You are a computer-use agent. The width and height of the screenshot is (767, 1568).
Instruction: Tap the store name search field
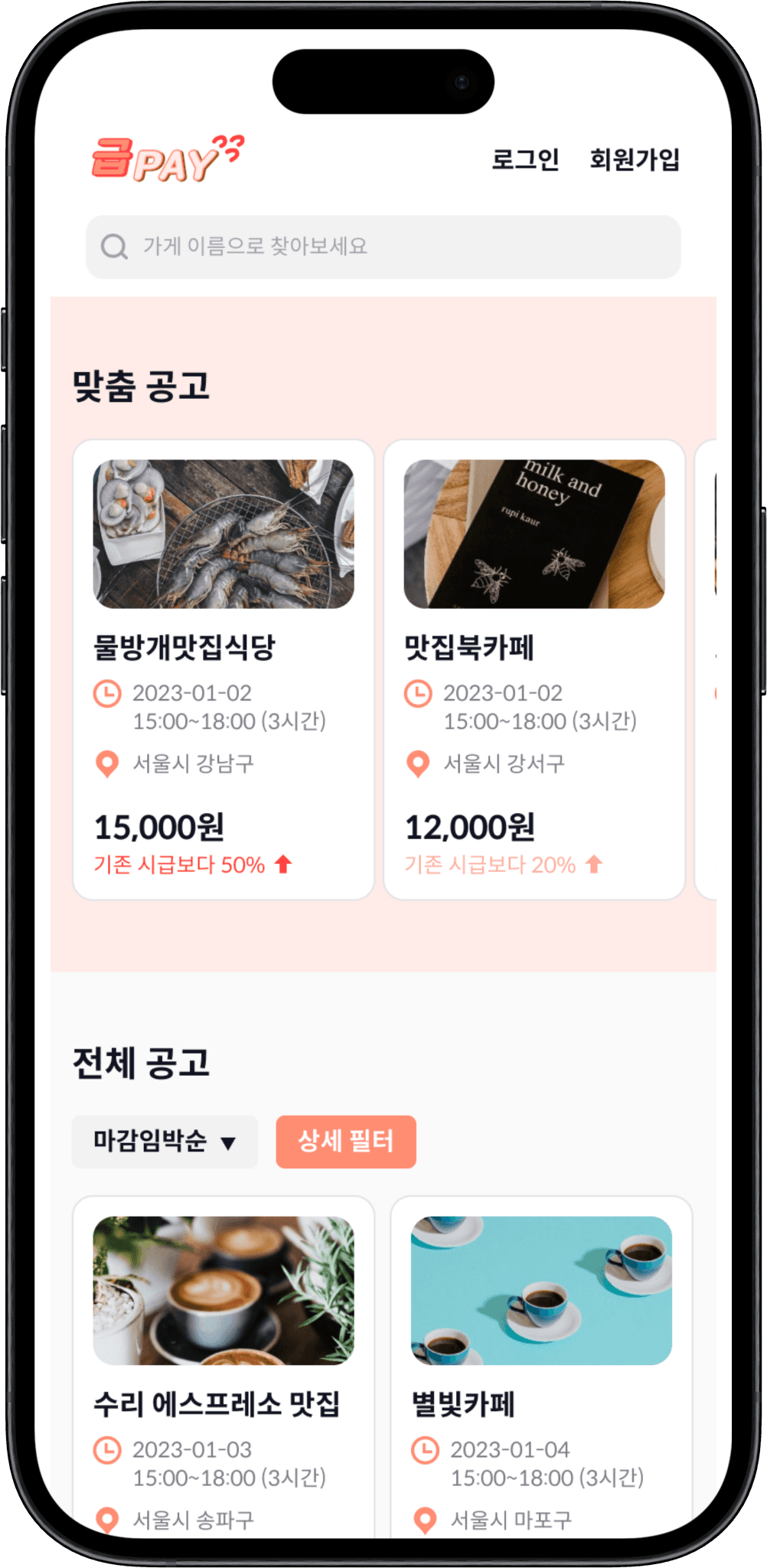(x=383, y=247)
